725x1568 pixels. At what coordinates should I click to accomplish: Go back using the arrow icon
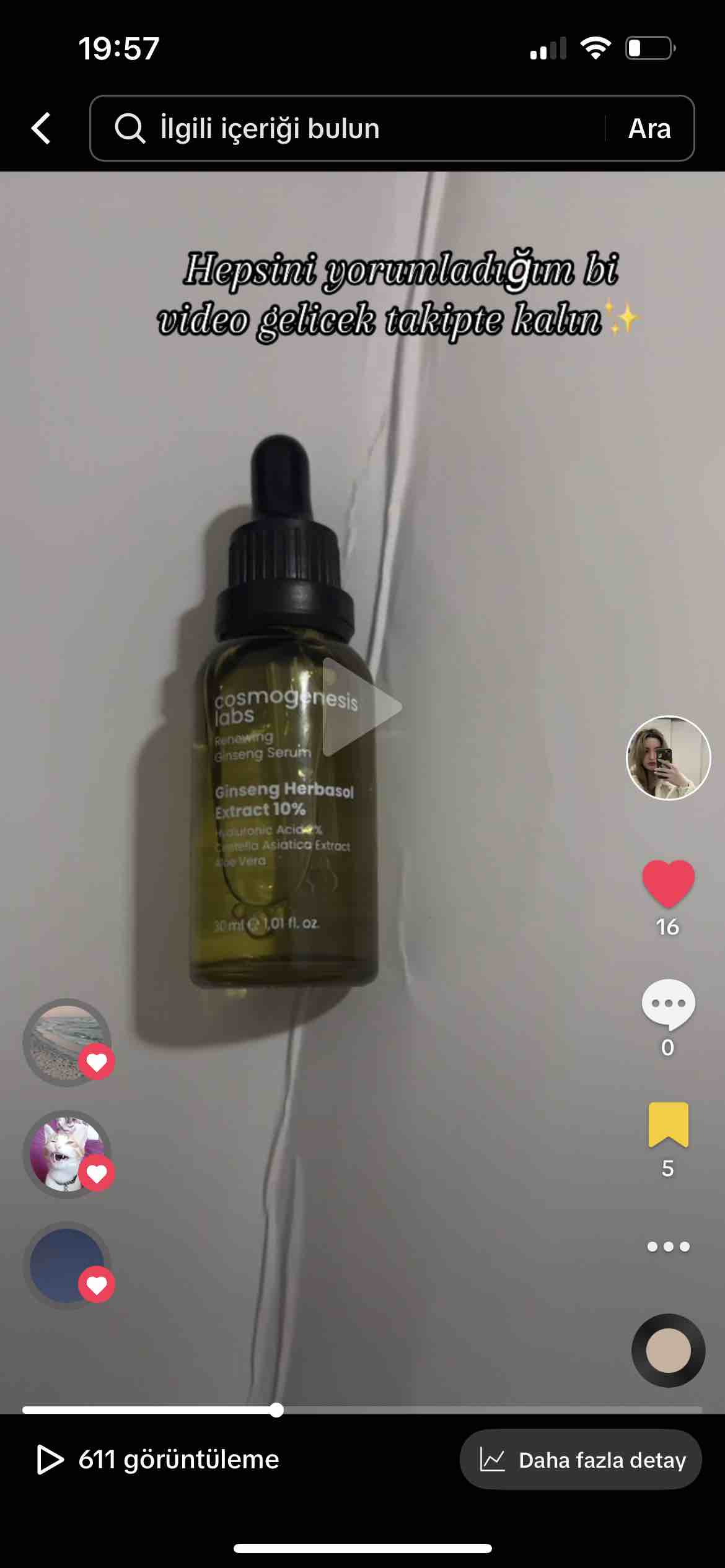pos(42,128)
